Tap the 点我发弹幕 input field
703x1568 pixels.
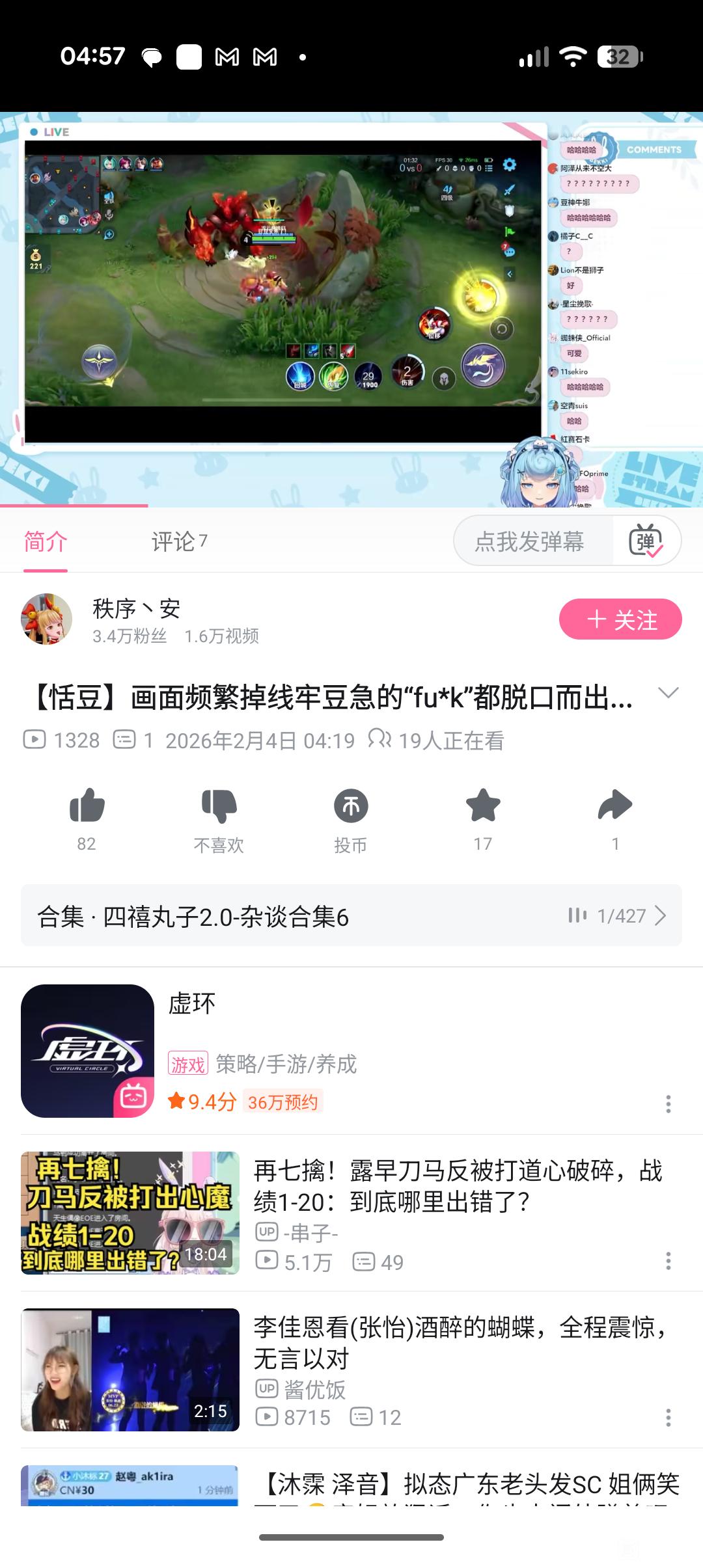(531, 541)
